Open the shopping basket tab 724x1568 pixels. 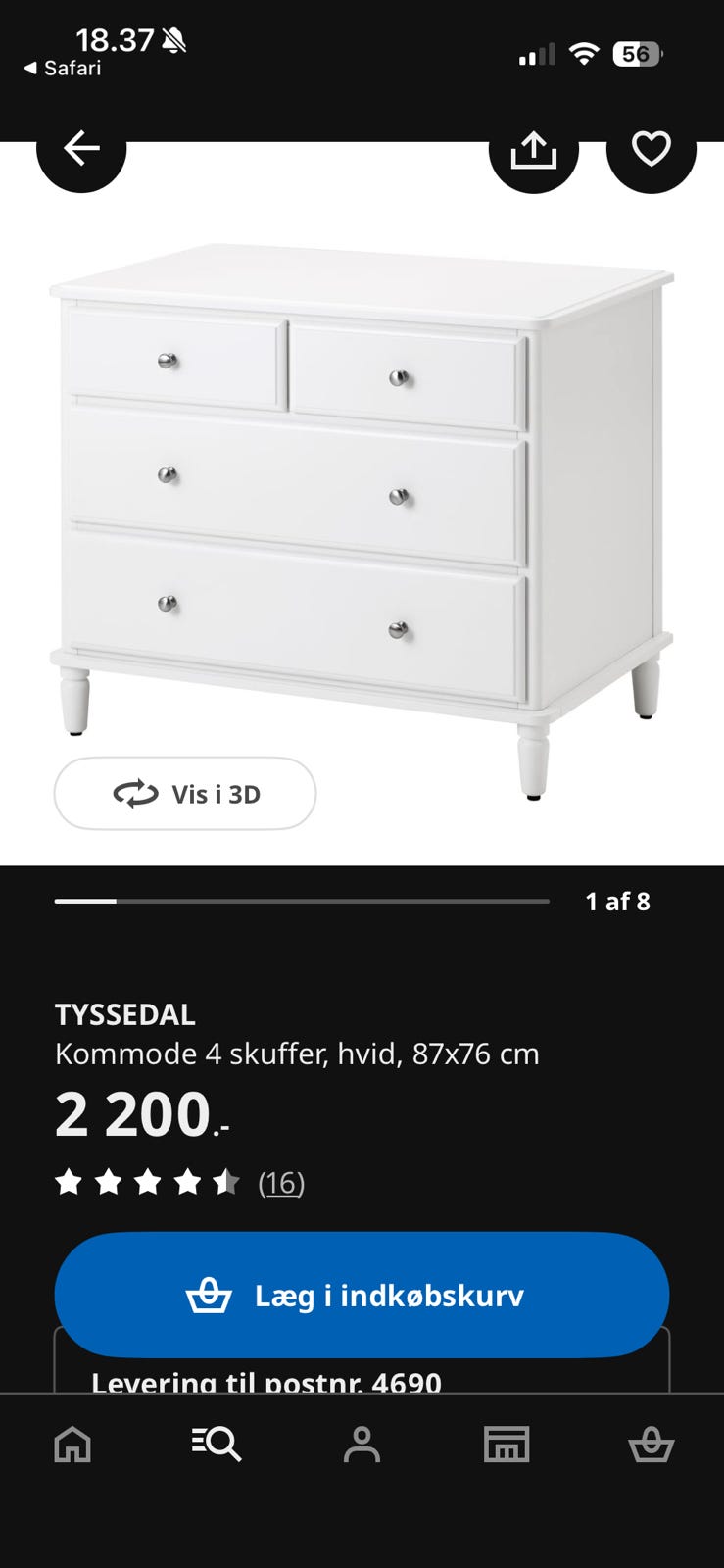point(652,1444)
